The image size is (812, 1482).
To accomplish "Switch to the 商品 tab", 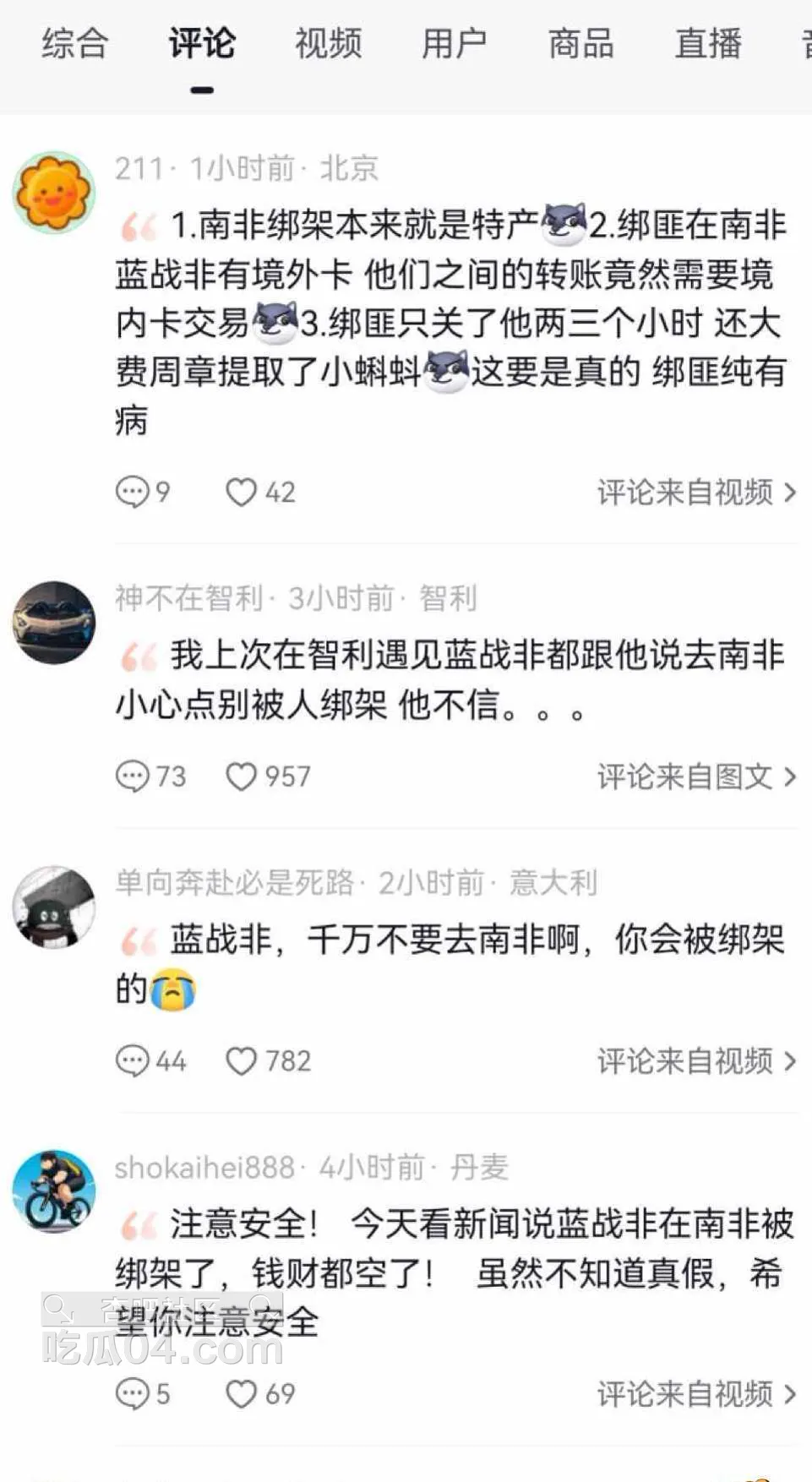I will (580, 44).
